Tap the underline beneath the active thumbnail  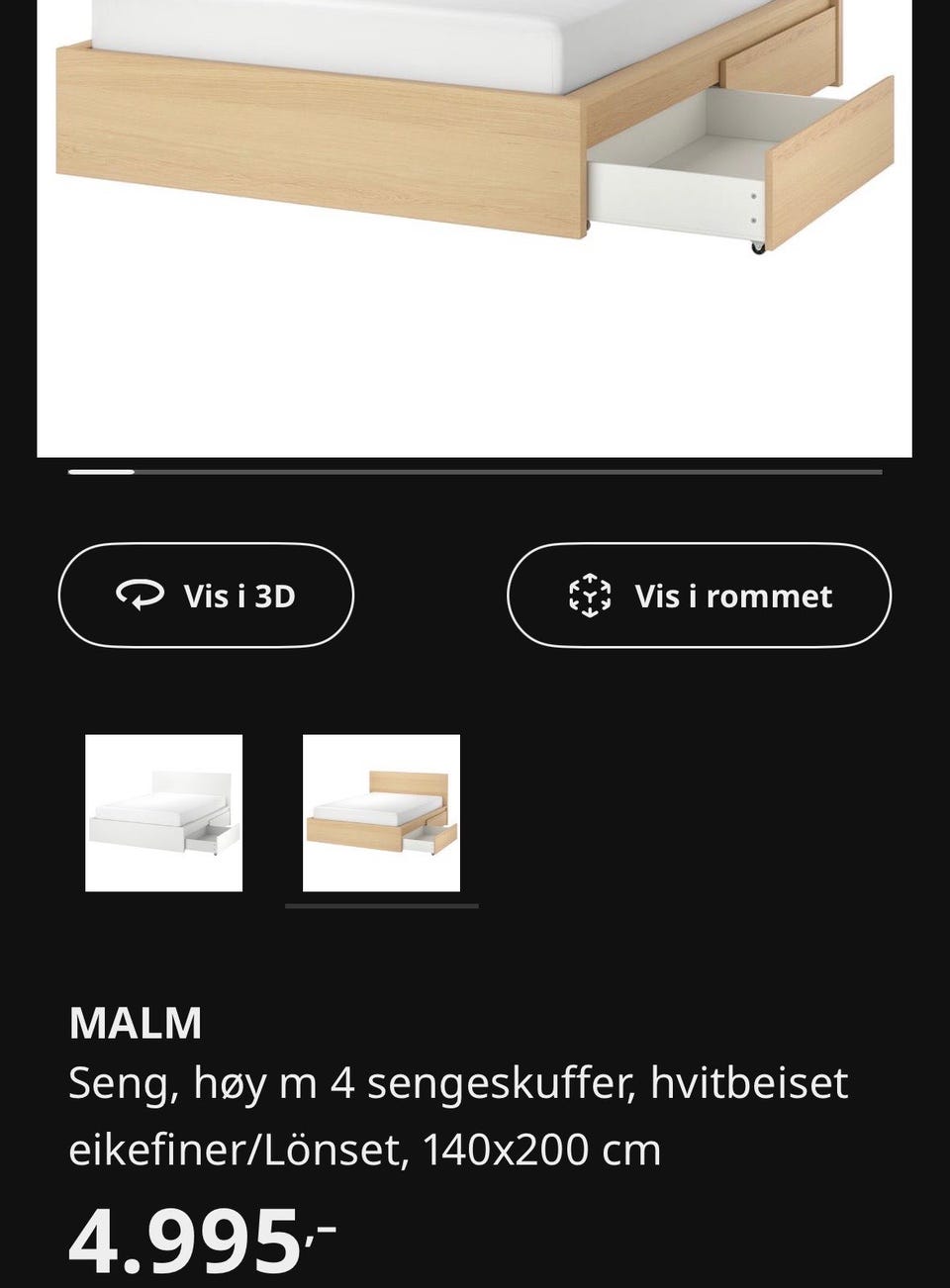(x=381, y=902)
